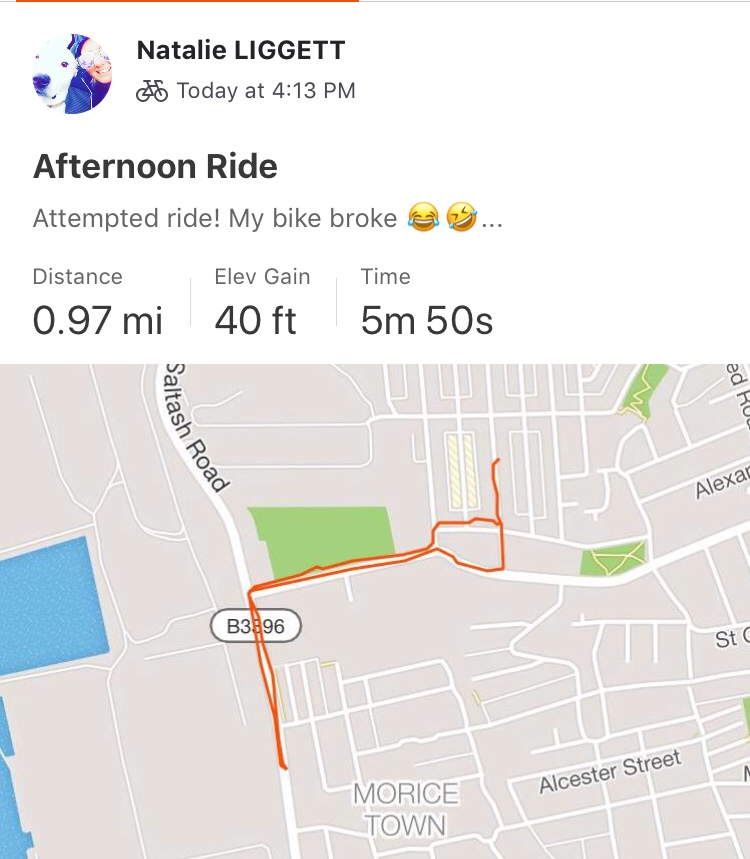Open Natalie LIGGETT's profile picture
The width and height of the screenshot is (750, 859).
[74, 72]
